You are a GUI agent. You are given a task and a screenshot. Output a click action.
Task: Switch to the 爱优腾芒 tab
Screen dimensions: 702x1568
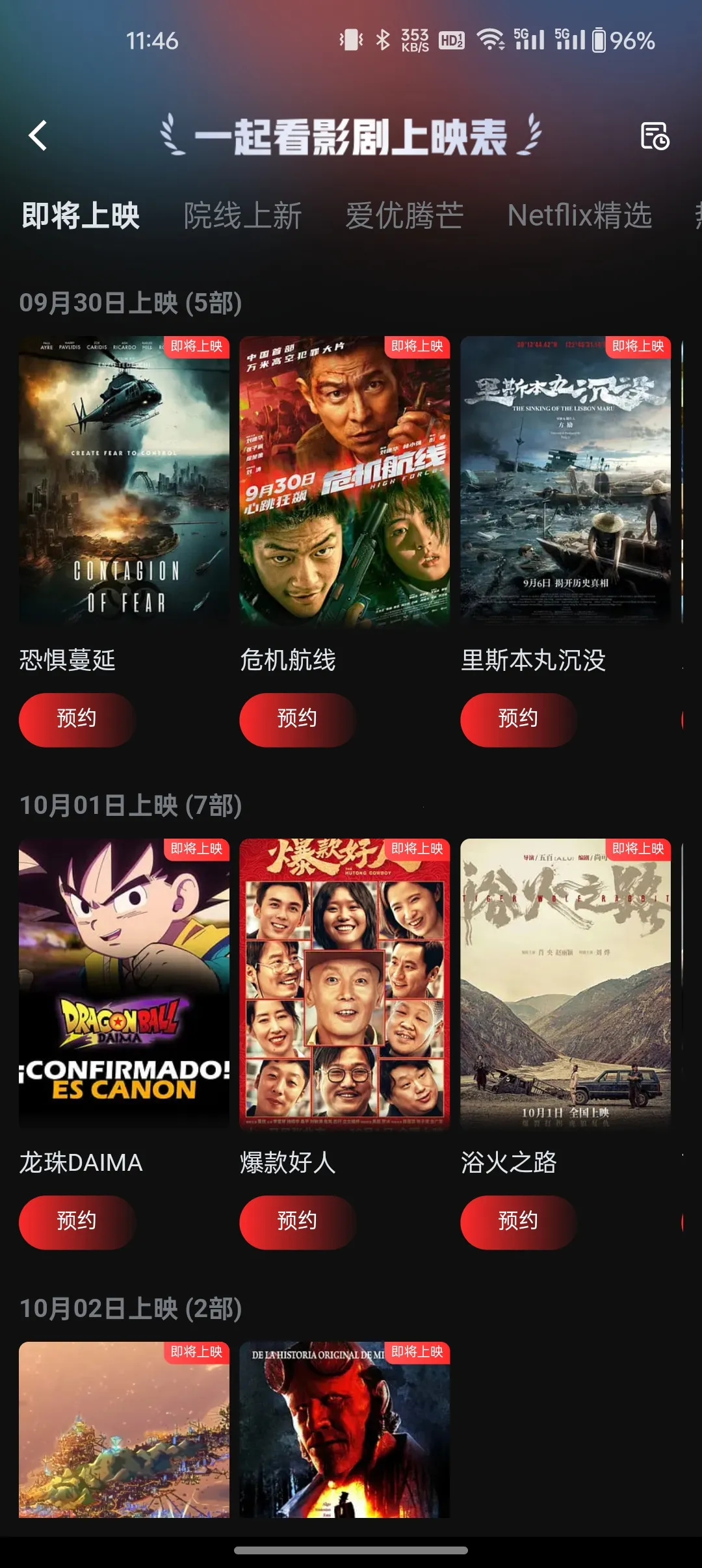[404, 216]
